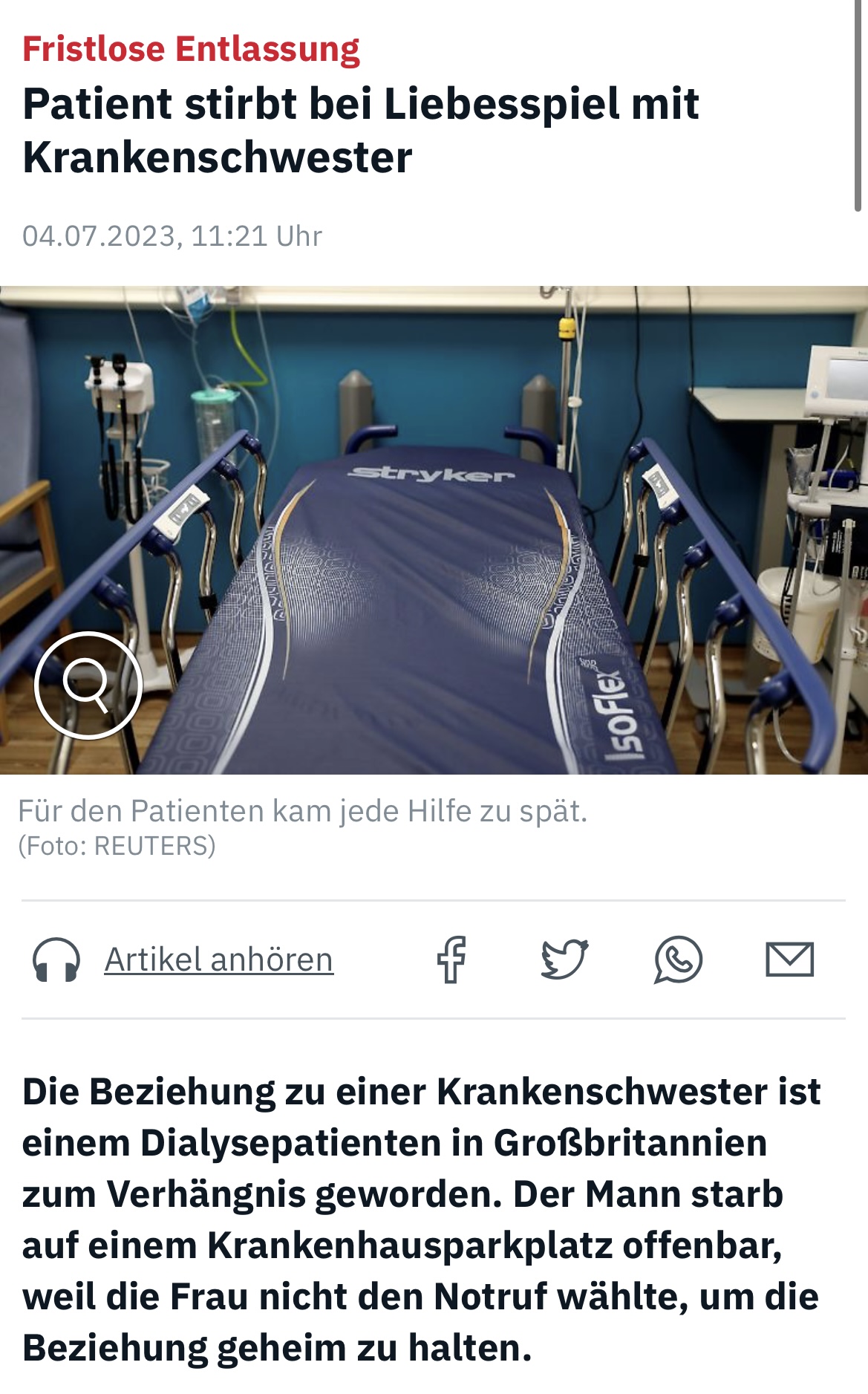
Task: Share the article on Facebook
Action: click(451, 960)
